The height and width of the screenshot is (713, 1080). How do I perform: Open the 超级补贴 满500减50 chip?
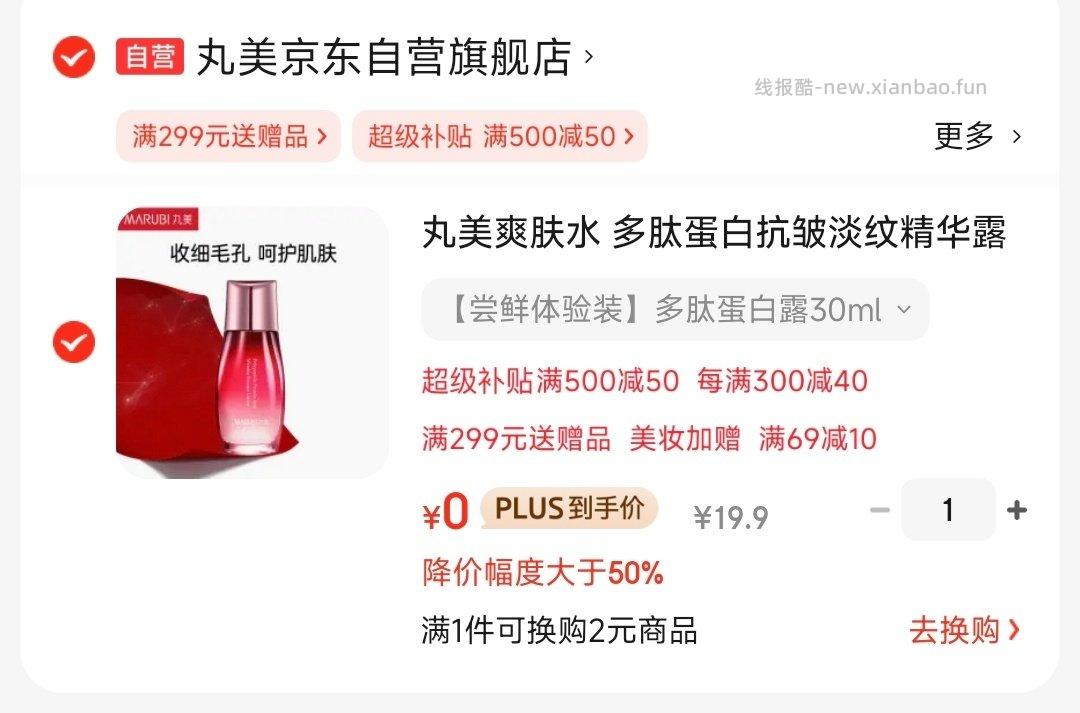click(499, 137)
